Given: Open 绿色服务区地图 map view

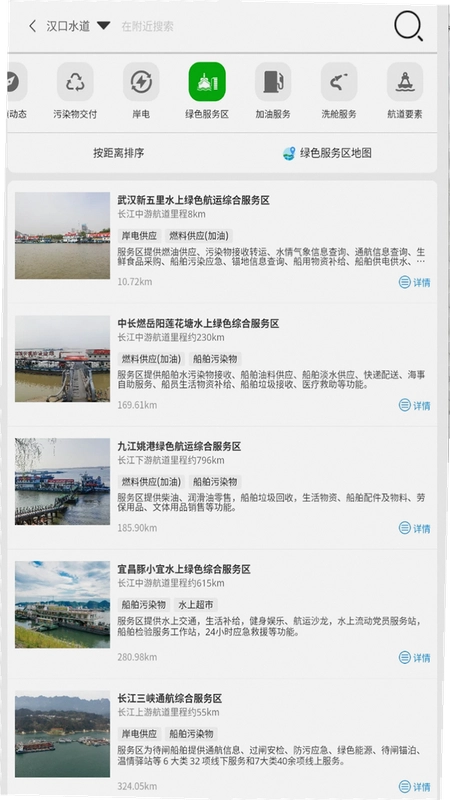Looking at the screenshot, I should click(327, 153).
